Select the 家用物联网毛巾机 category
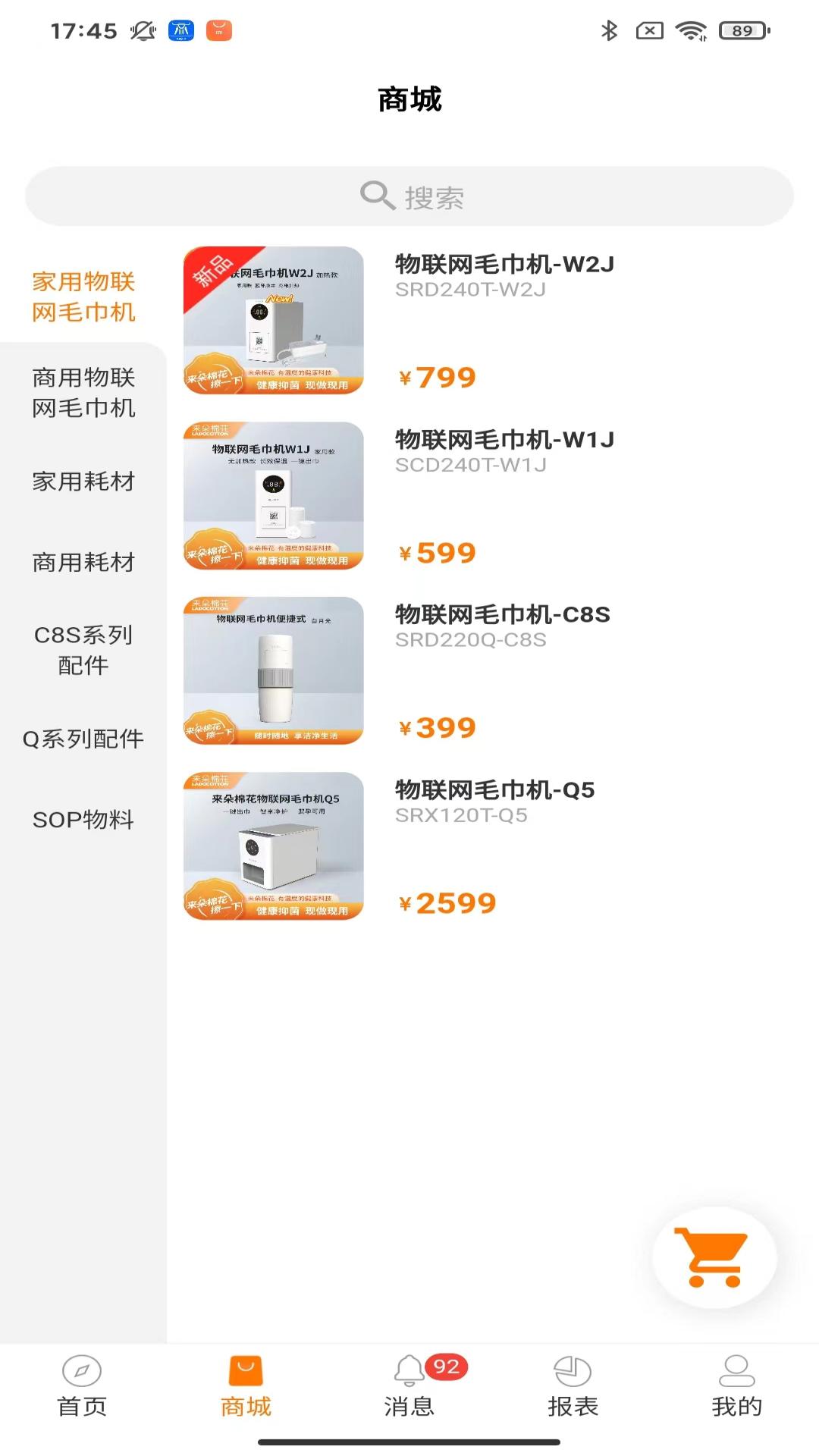819x1456 pixels. (x=83, y=297)
